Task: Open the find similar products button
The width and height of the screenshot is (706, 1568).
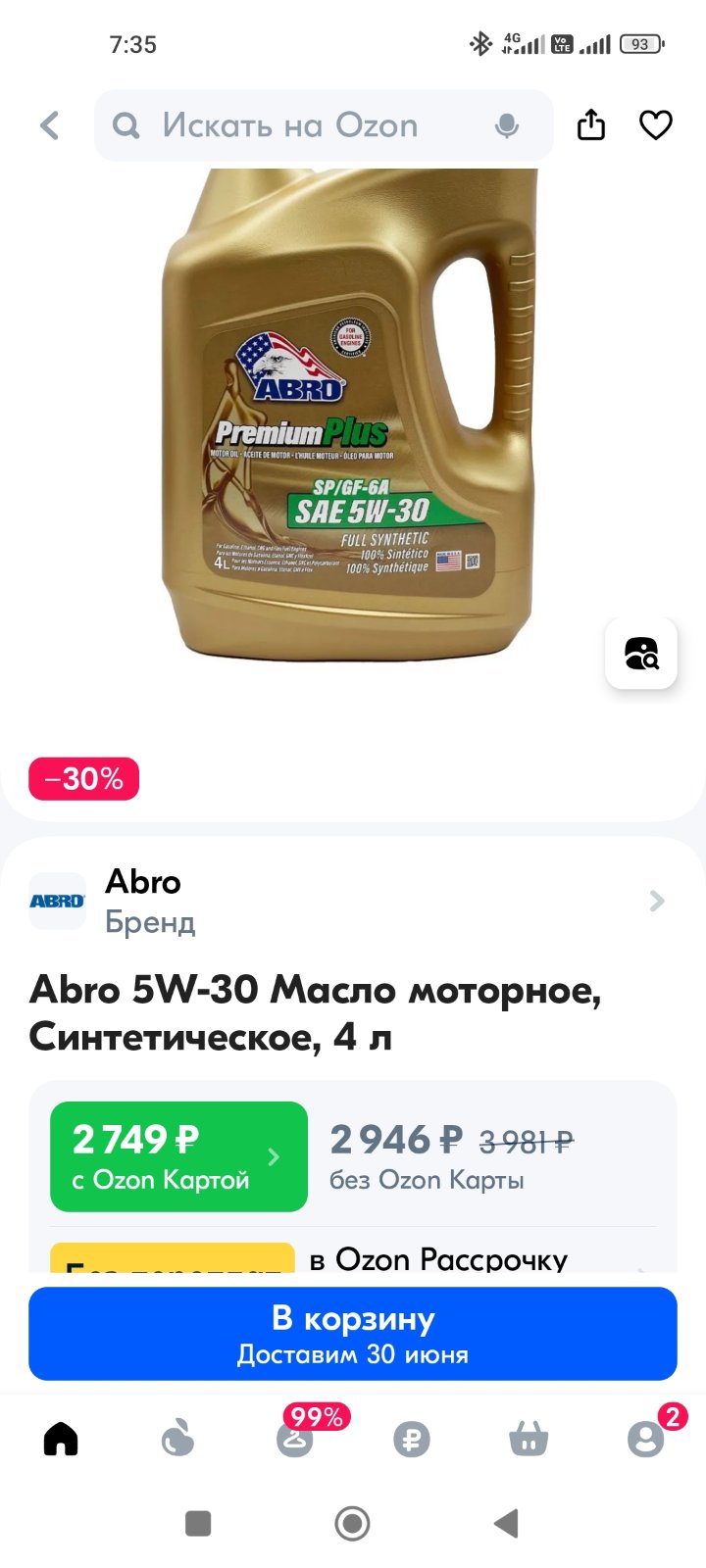Action: coord(641,653)
